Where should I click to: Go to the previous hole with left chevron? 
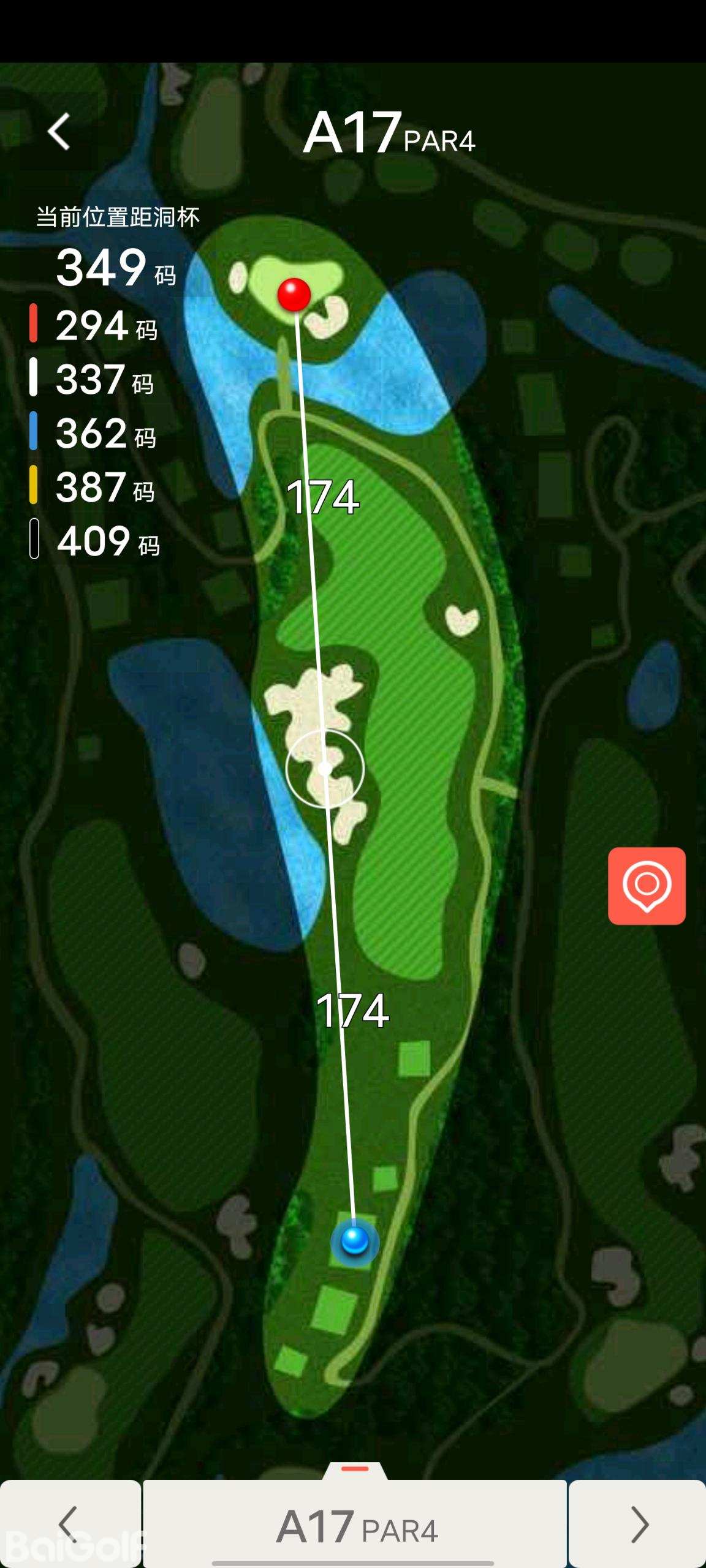click(x=69, y=1524)
